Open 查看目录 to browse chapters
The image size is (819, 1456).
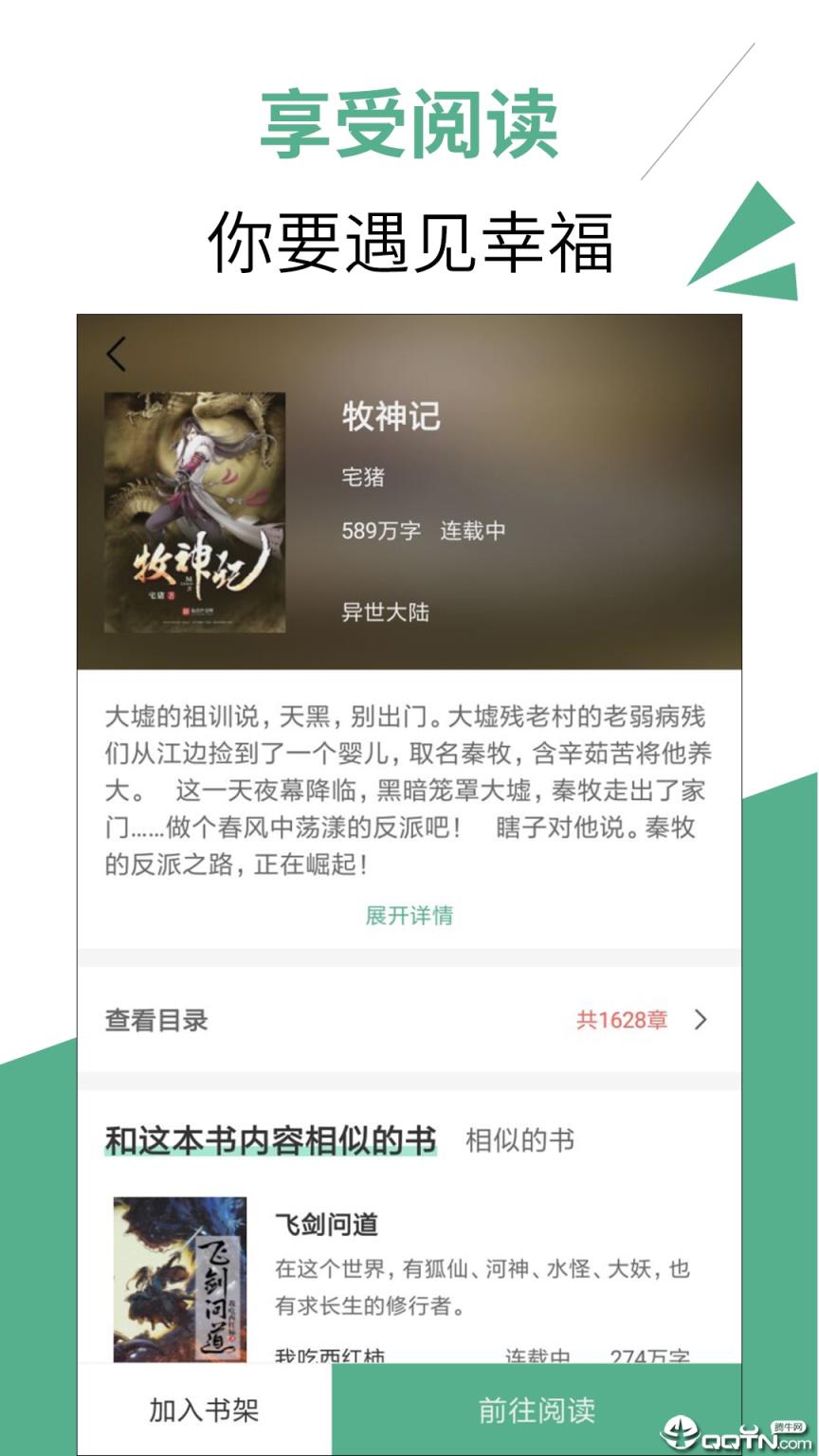click(x=158, y=1020)
